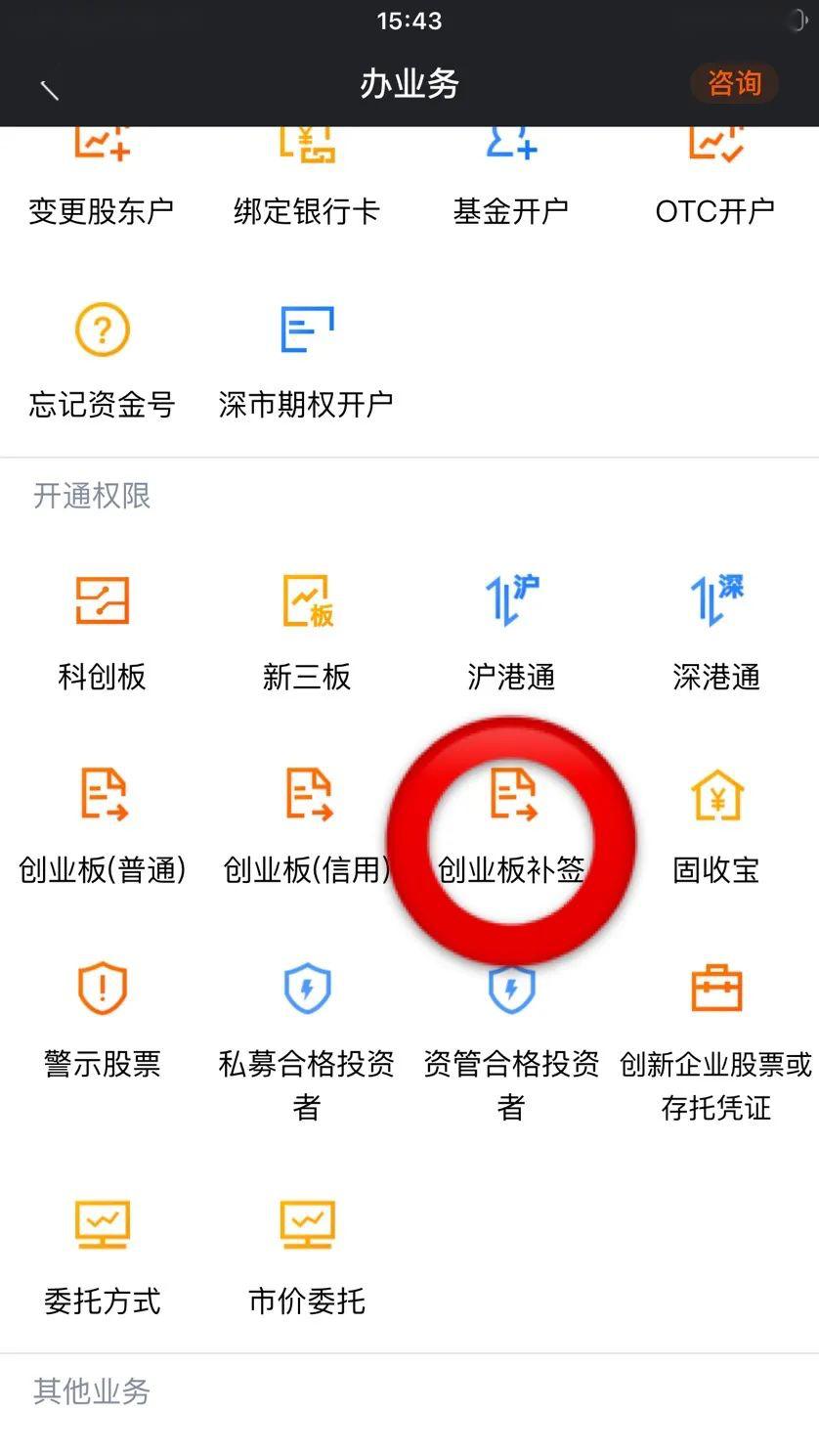Select 创业板补签
Image resolution: width=819 pixels, height=1456 pixels.
[511, 824]
